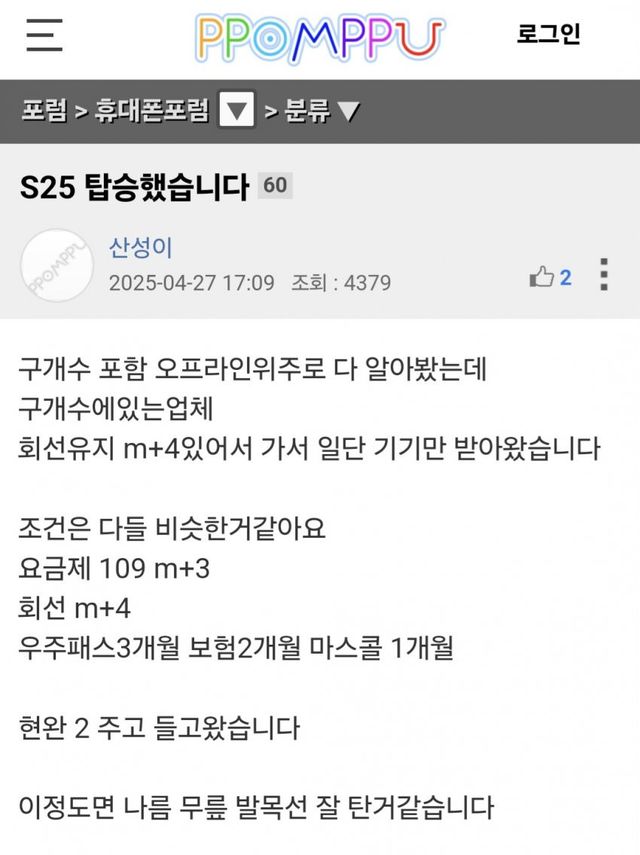Go to the PPOMPPU home logo

(x=319, y=39)
